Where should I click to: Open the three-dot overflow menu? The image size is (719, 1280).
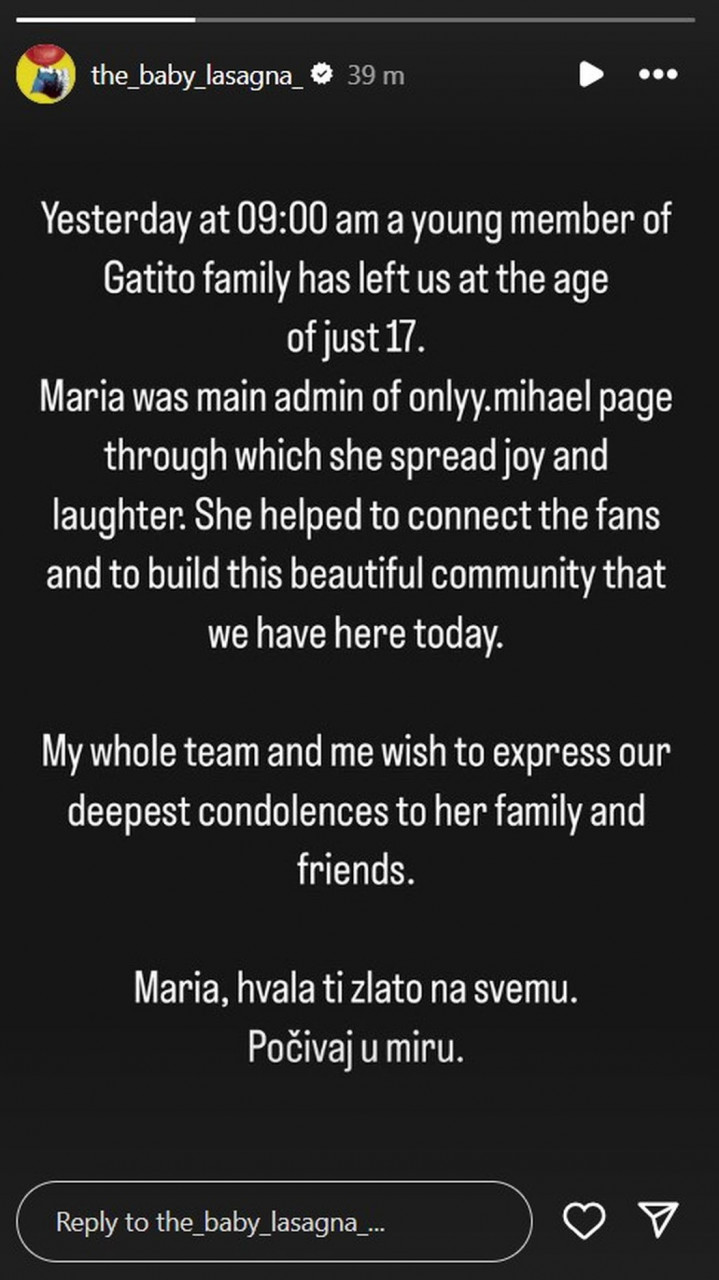coord(657,74)
